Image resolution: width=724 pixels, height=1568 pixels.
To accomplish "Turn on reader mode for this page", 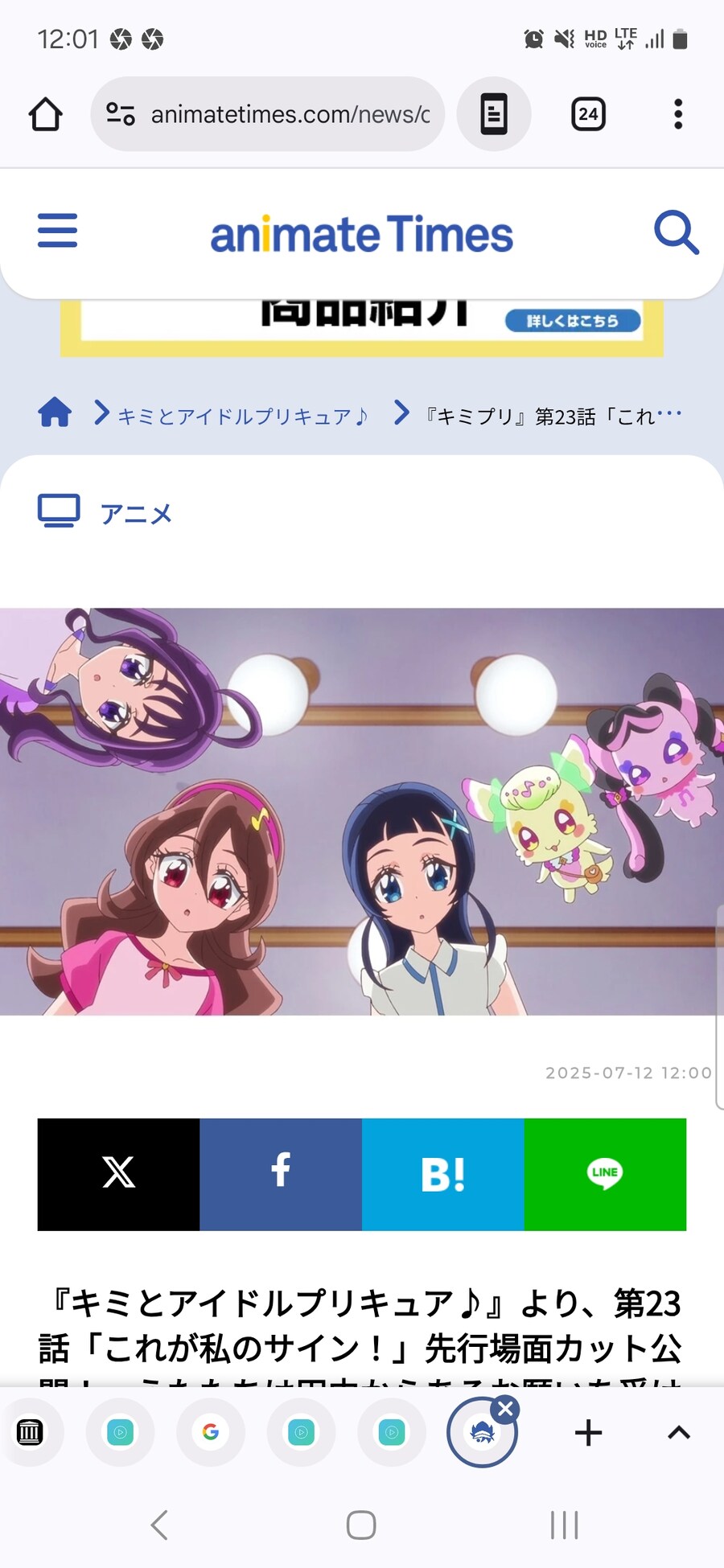I will coord(493,114).
